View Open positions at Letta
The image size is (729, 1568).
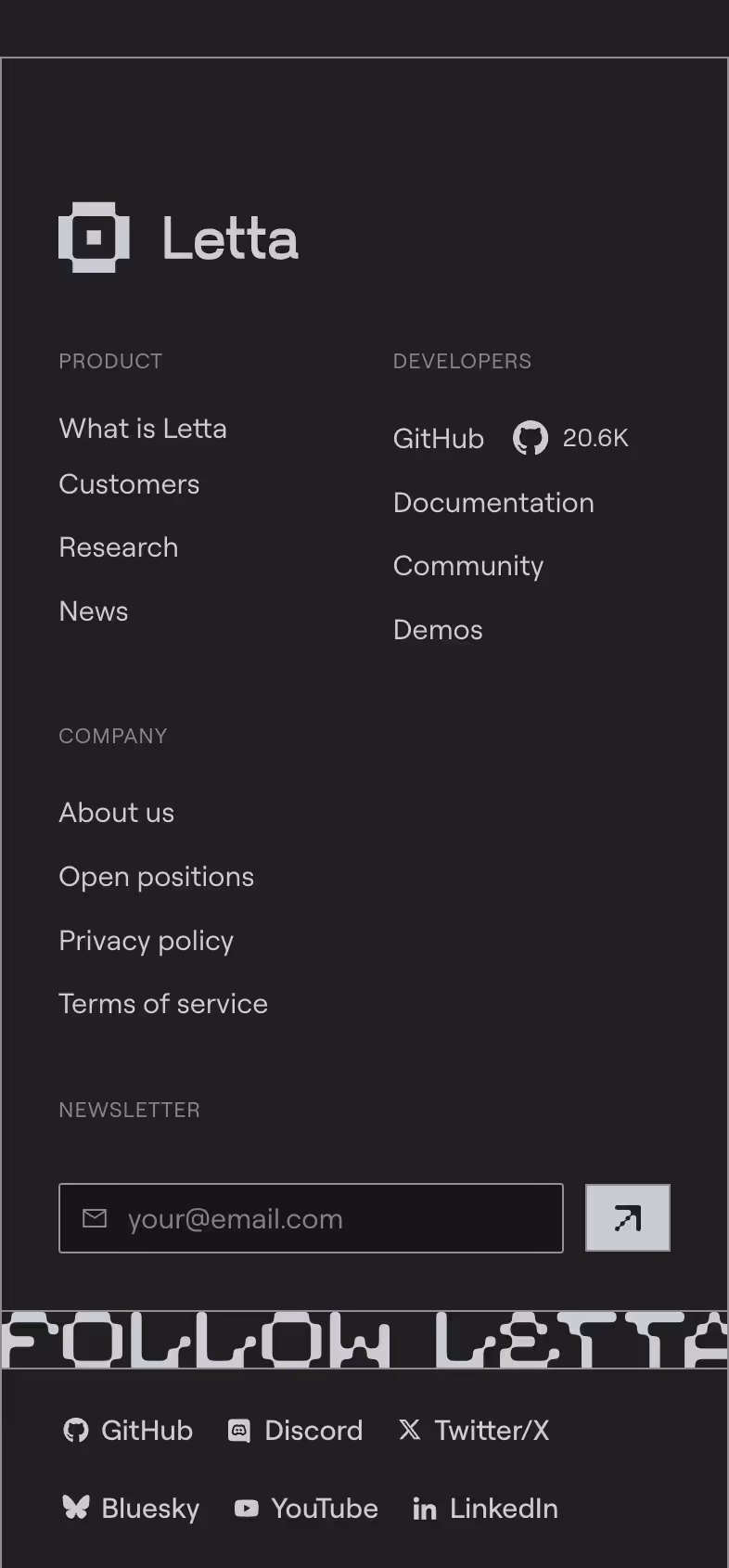[156, 877]
